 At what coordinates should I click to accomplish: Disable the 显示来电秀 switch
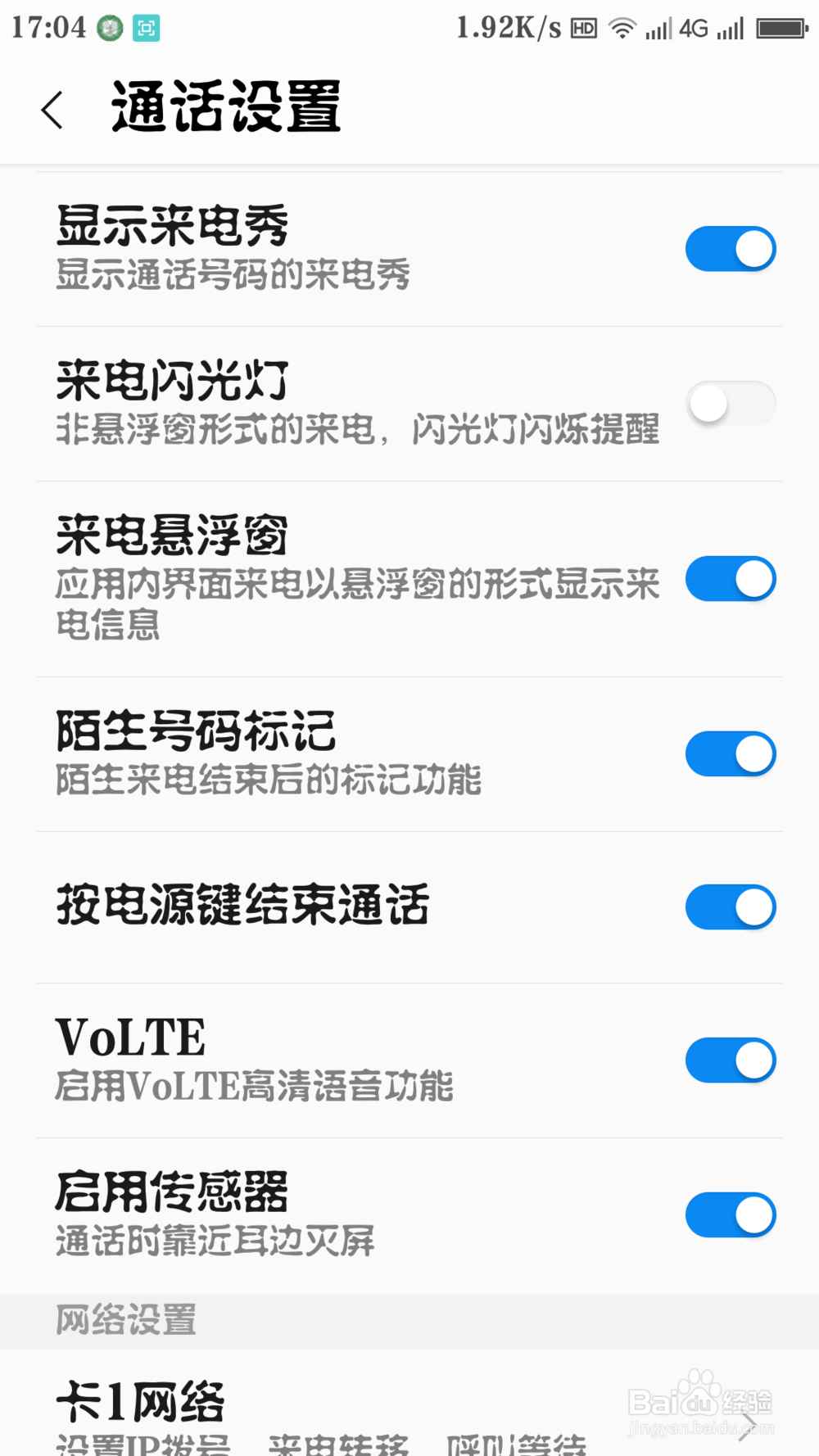pyautogui.click(x=730, y=249)
